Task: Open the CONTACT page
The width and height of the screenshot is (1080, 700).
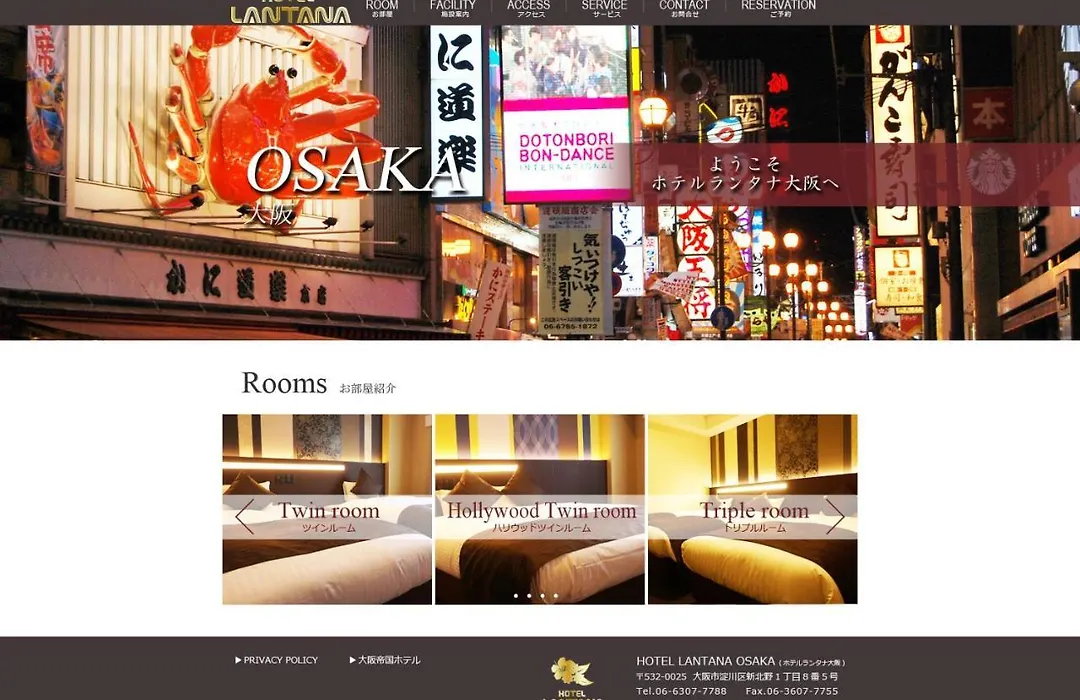Action: [683, 8]
